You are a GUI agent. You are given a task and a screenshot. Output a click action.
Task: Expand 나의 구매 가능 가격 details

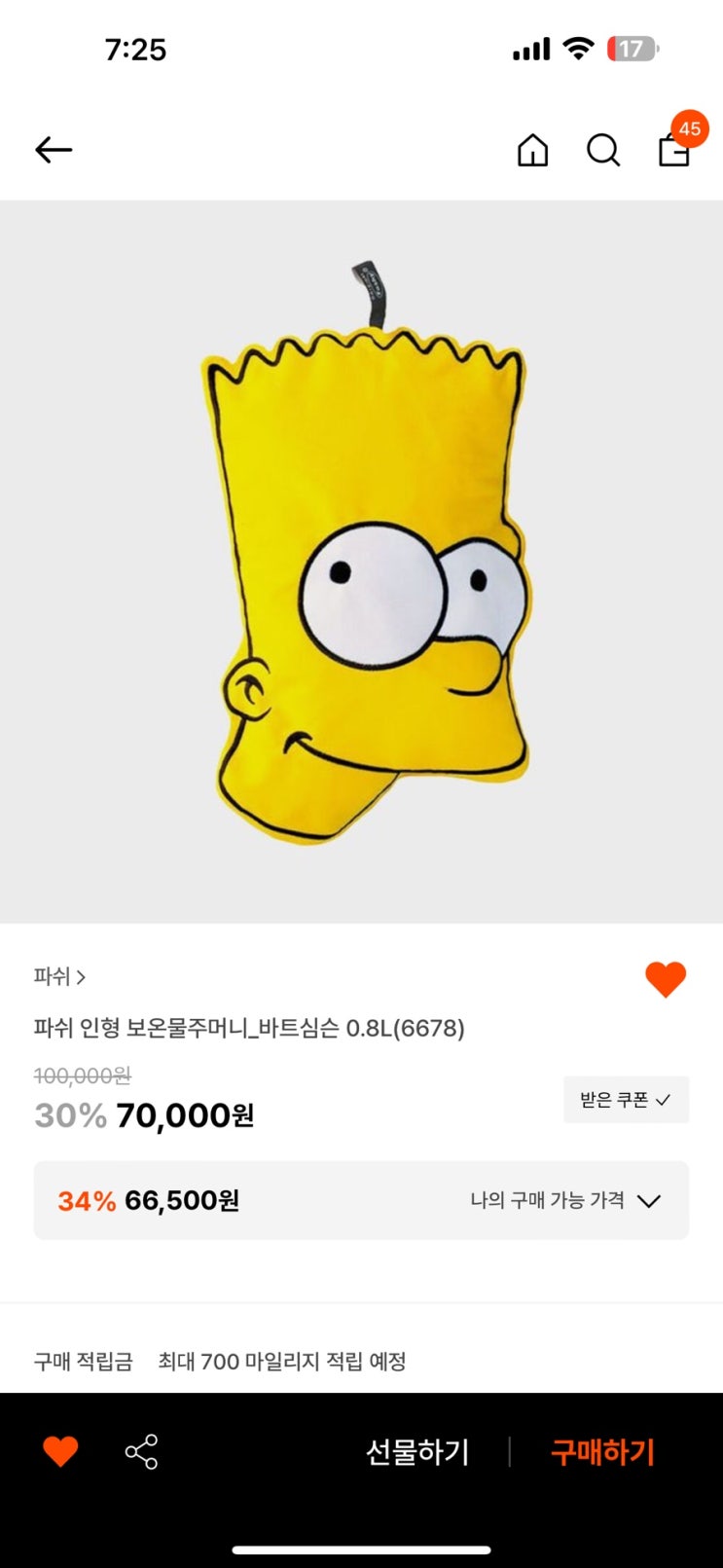pos(564,1200)
